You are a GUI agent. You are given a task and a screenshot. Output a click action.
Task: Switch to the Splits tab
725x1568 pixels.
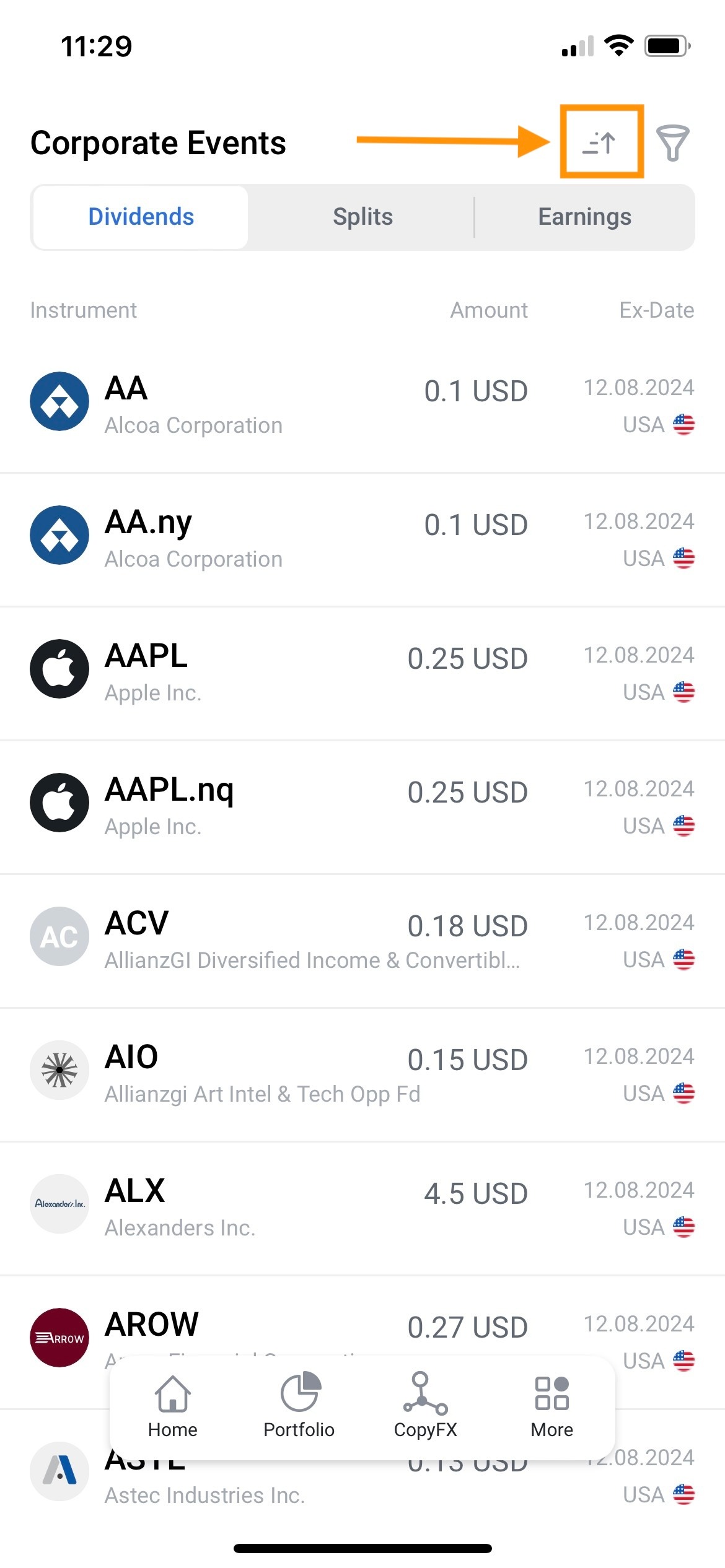pyautogui.click(x=362, y=217)
